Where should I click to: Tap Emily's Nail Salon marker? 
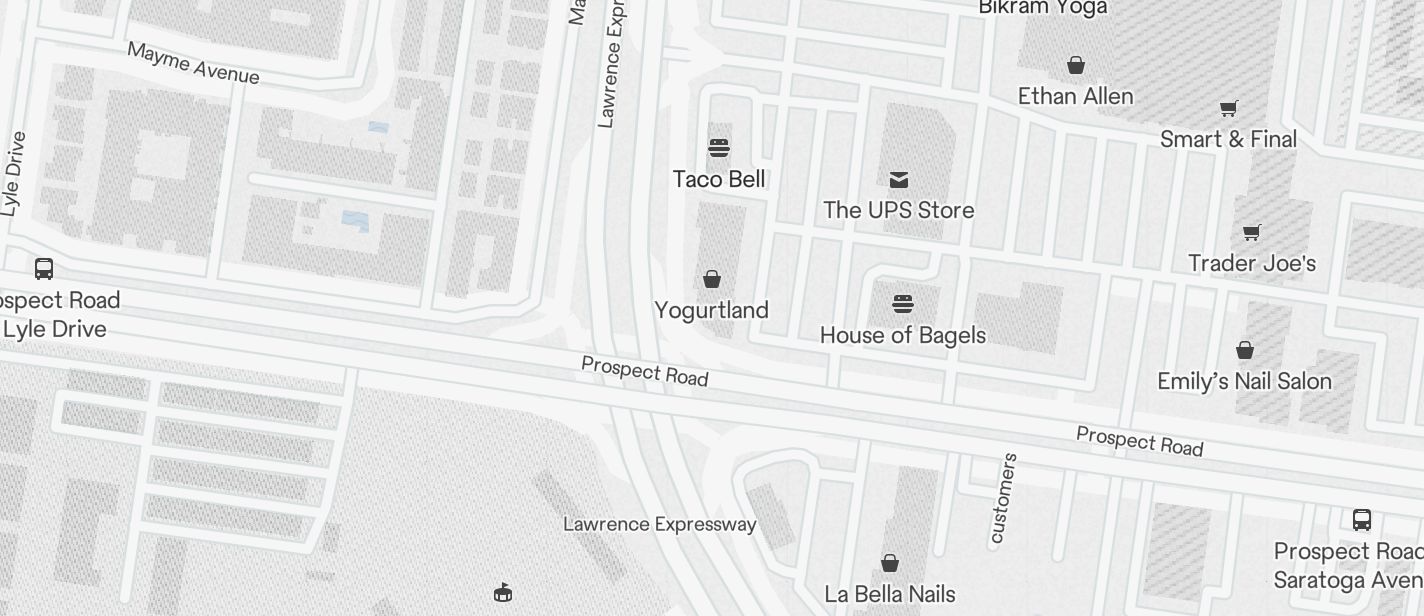point(1245,350)
